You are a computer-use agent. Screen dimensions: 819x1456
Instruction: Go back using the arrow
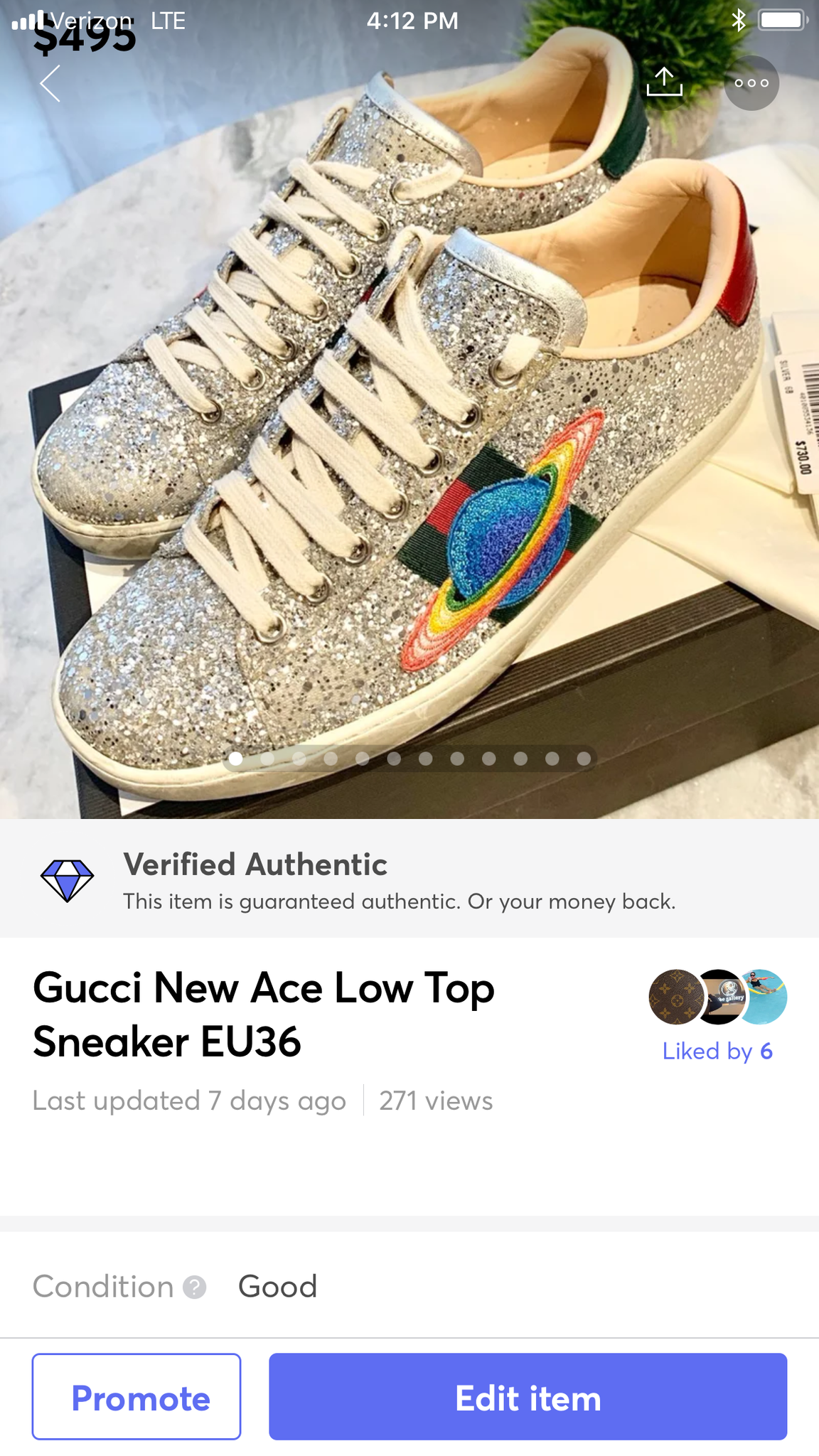[x=51, y=83]
